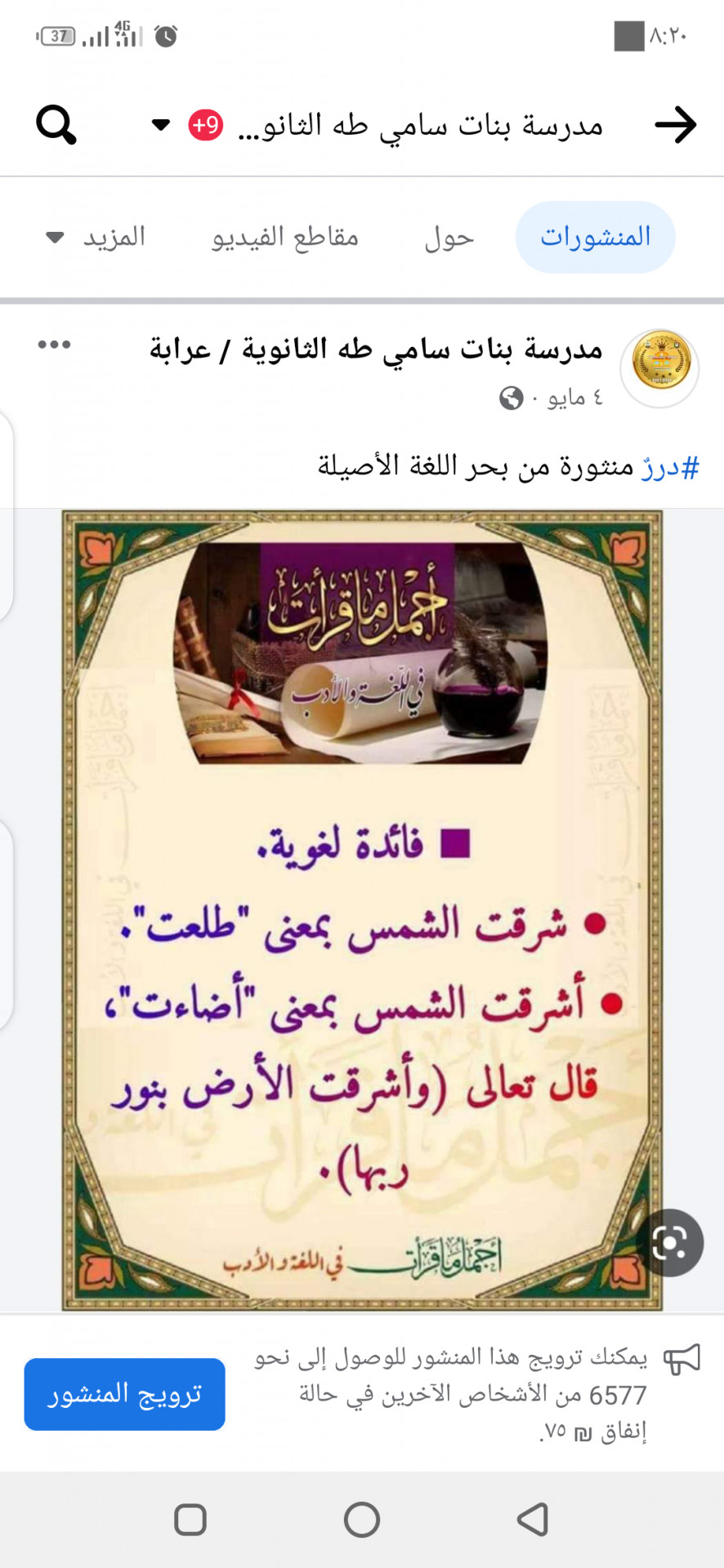Open the حول tab
This screenshot has height=1568, width=724.
[449, 238]
